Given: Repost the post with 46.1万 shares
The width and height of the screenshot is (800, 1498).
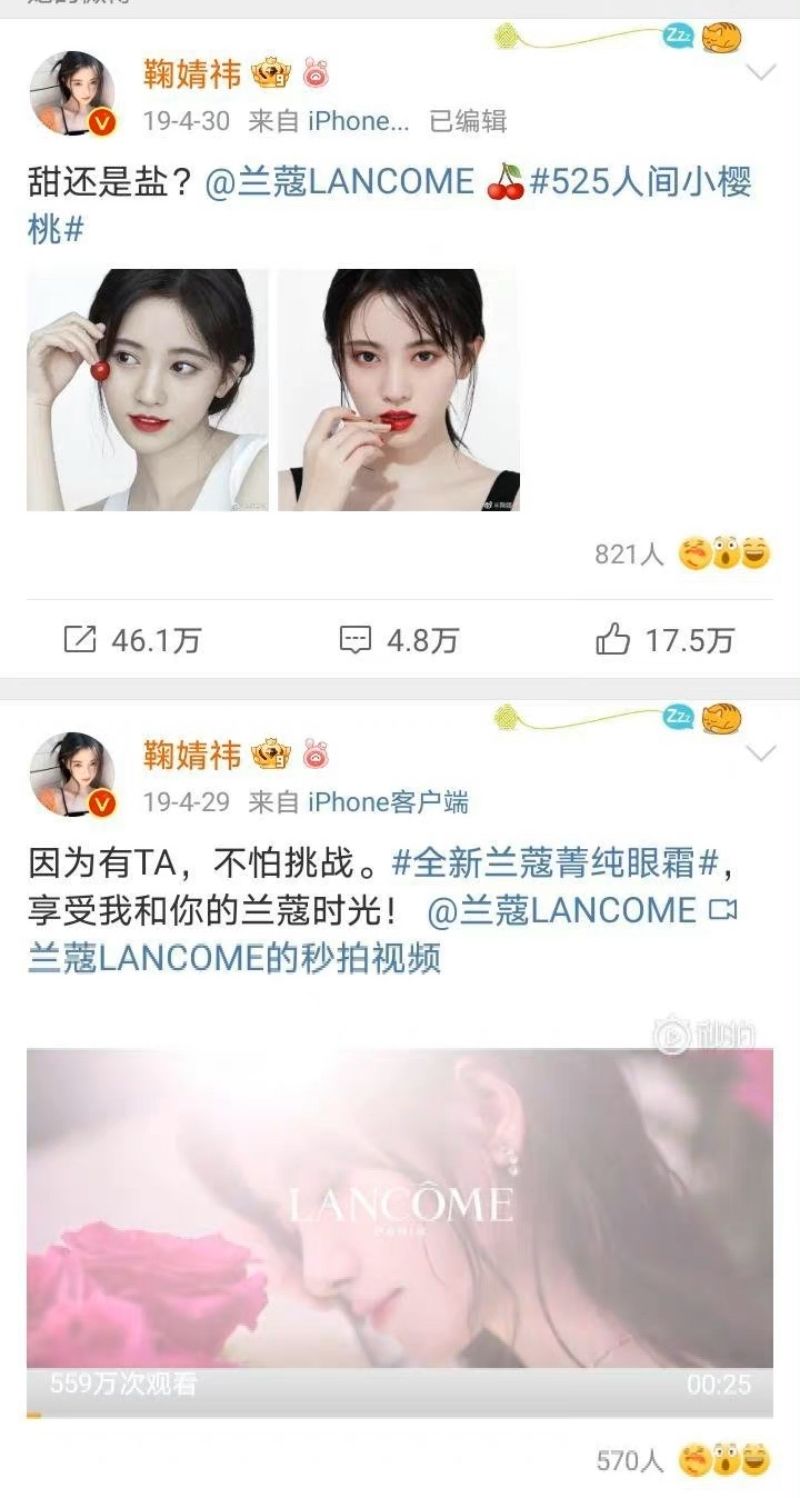Looking at the screenshot, I should point(131,640).
